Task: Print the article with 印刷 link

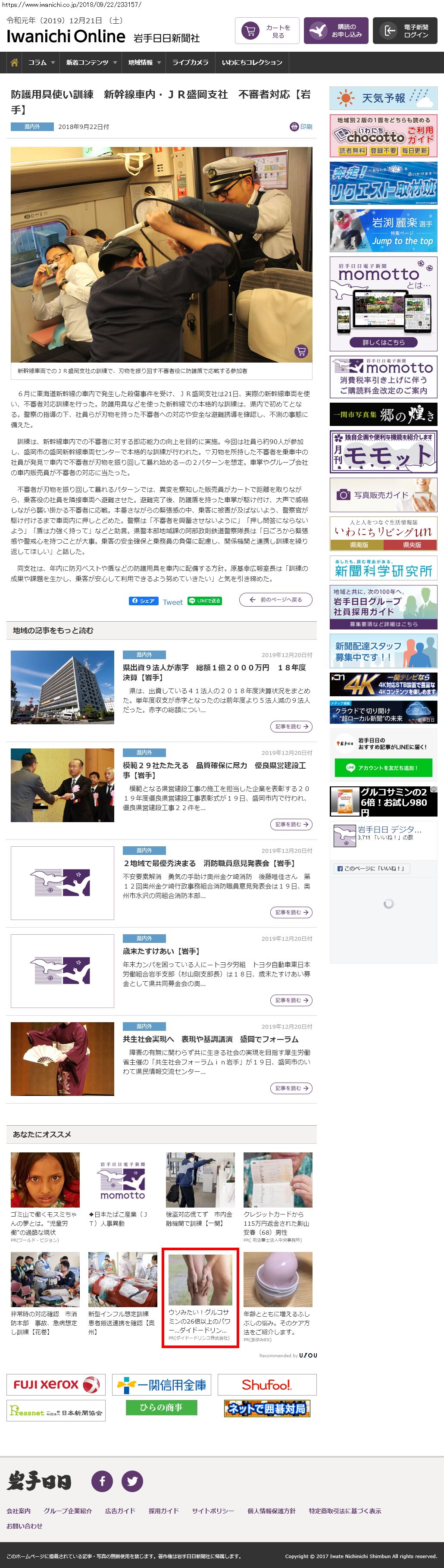Action: (301, 127)
